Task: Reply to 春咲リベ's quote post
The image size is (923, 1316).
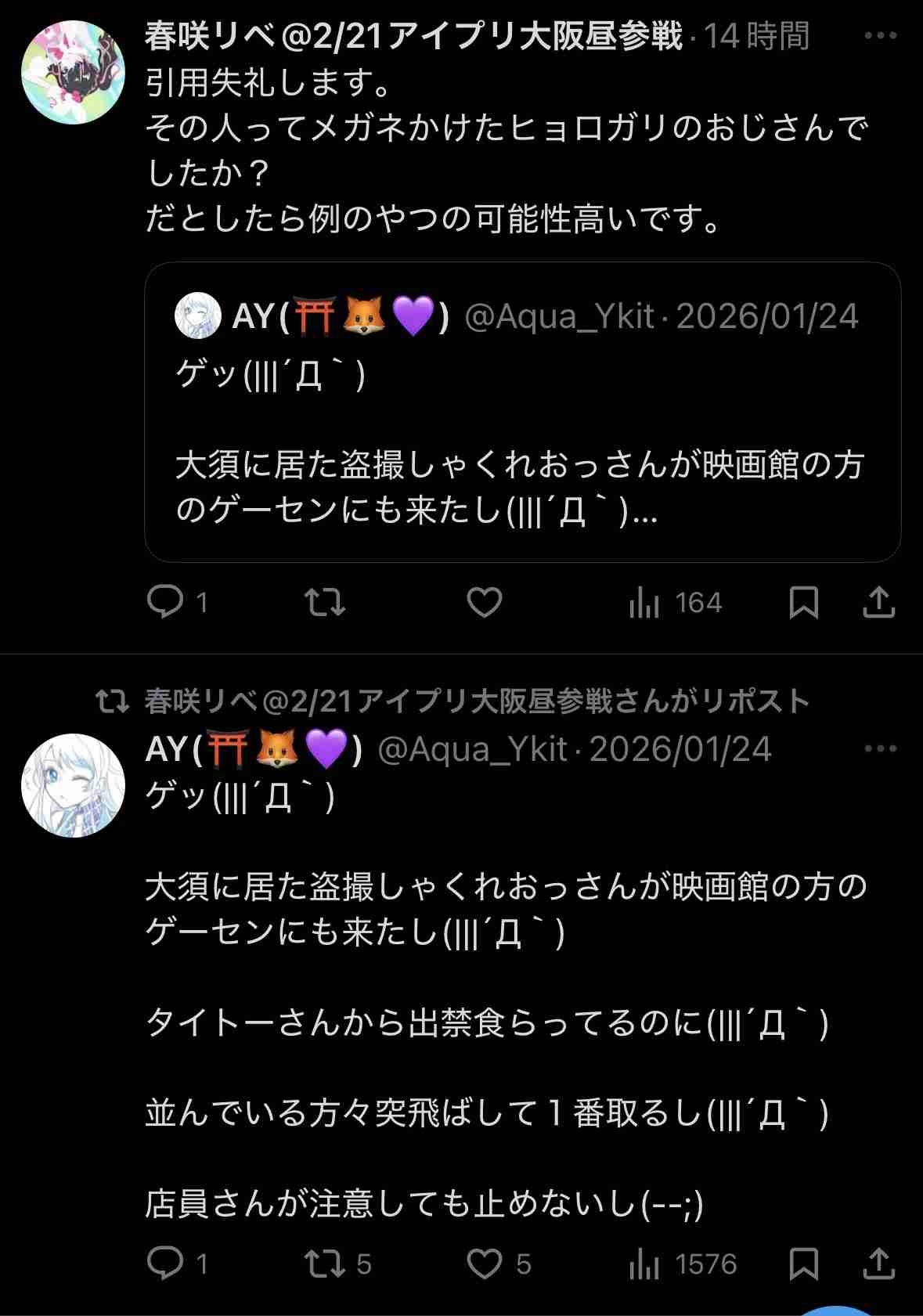Action: (165, 603)
